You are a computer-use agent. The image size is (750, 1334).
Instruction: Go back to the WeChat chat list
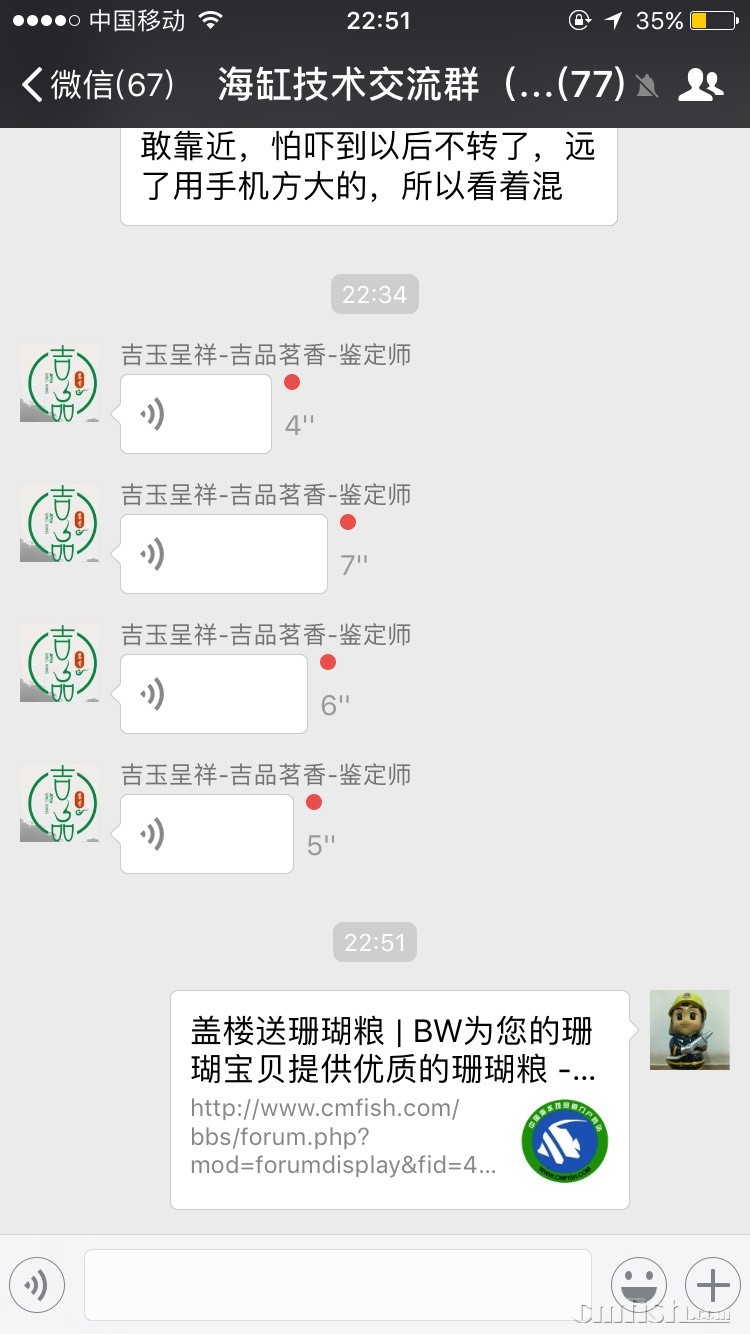click(97, 85)
